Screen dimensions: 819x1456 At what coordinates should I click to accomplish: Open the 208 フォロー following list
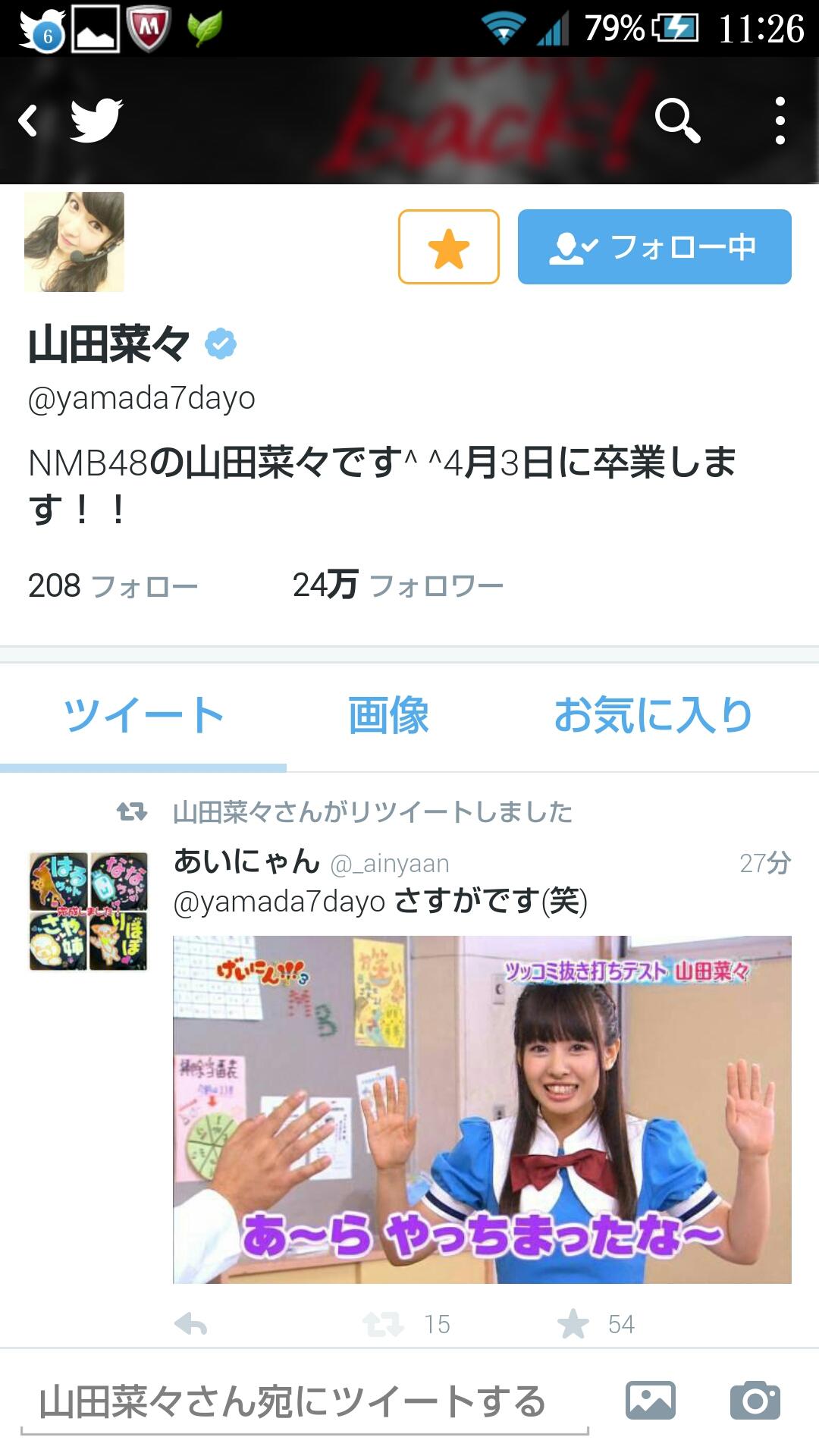[112, 585]
